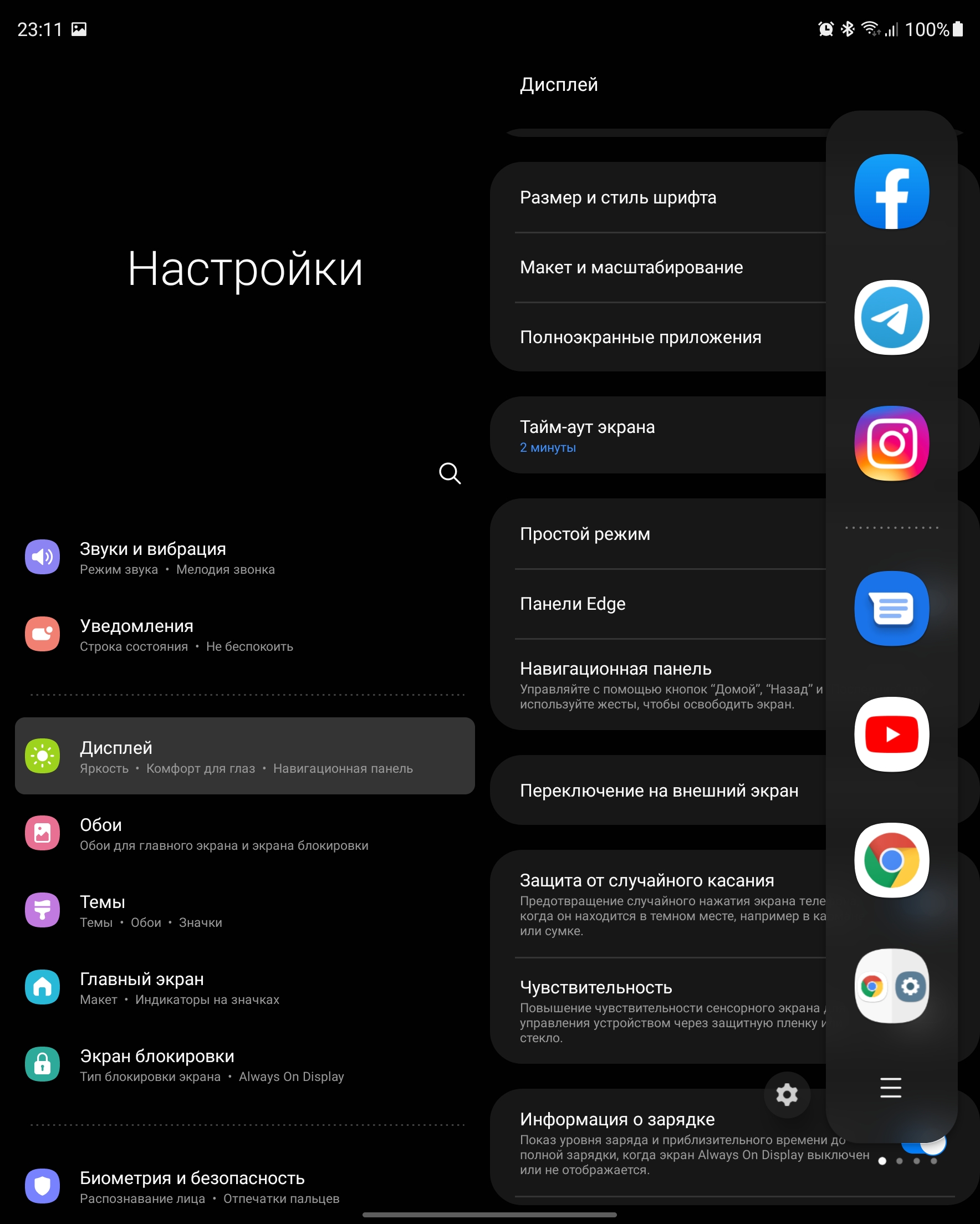Launch Telegram from the edge panel
980x1224 pixels.
(891, 317)
